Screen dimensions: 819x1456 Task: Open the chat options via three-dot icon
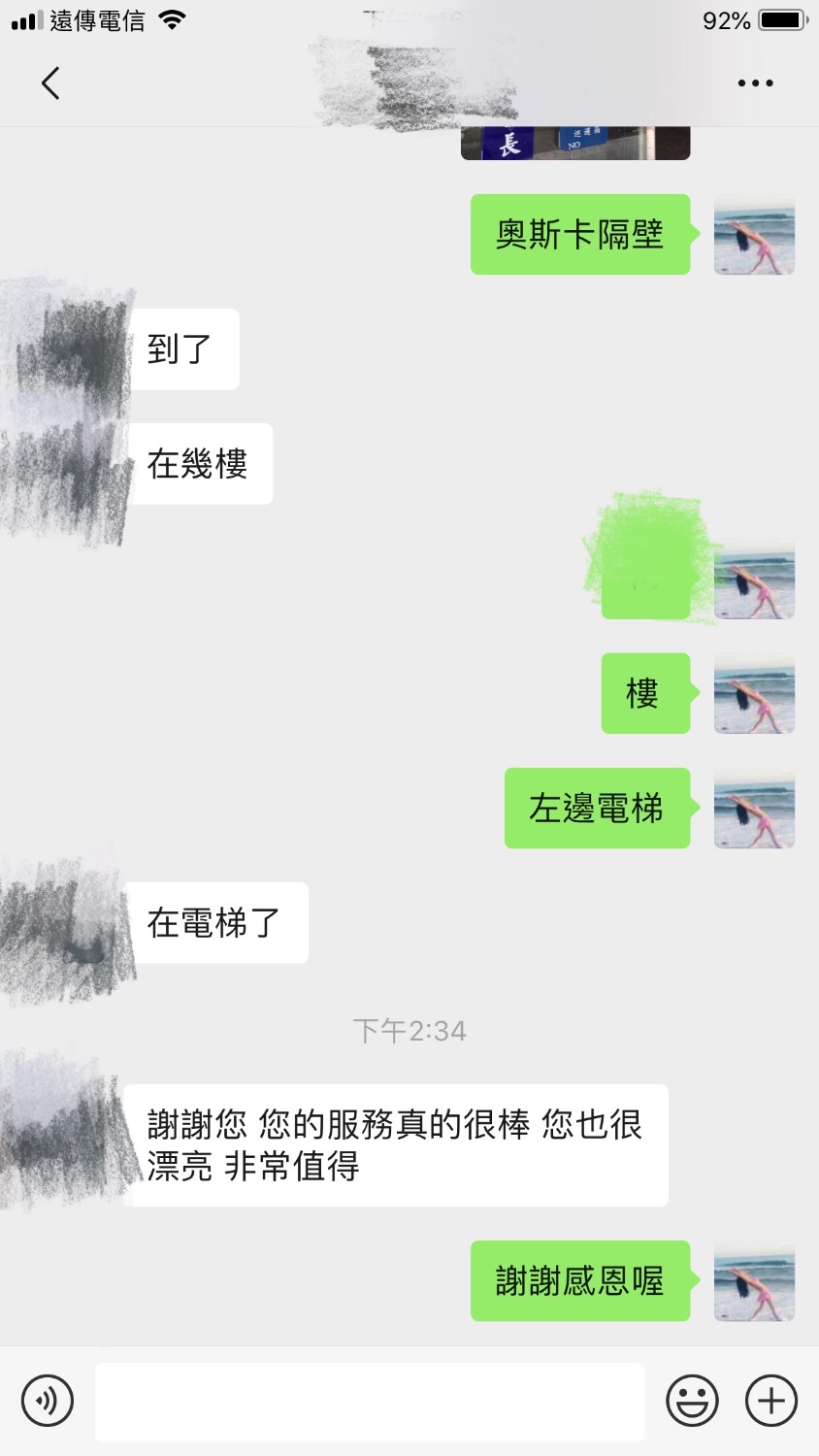[x=754, y=83]
